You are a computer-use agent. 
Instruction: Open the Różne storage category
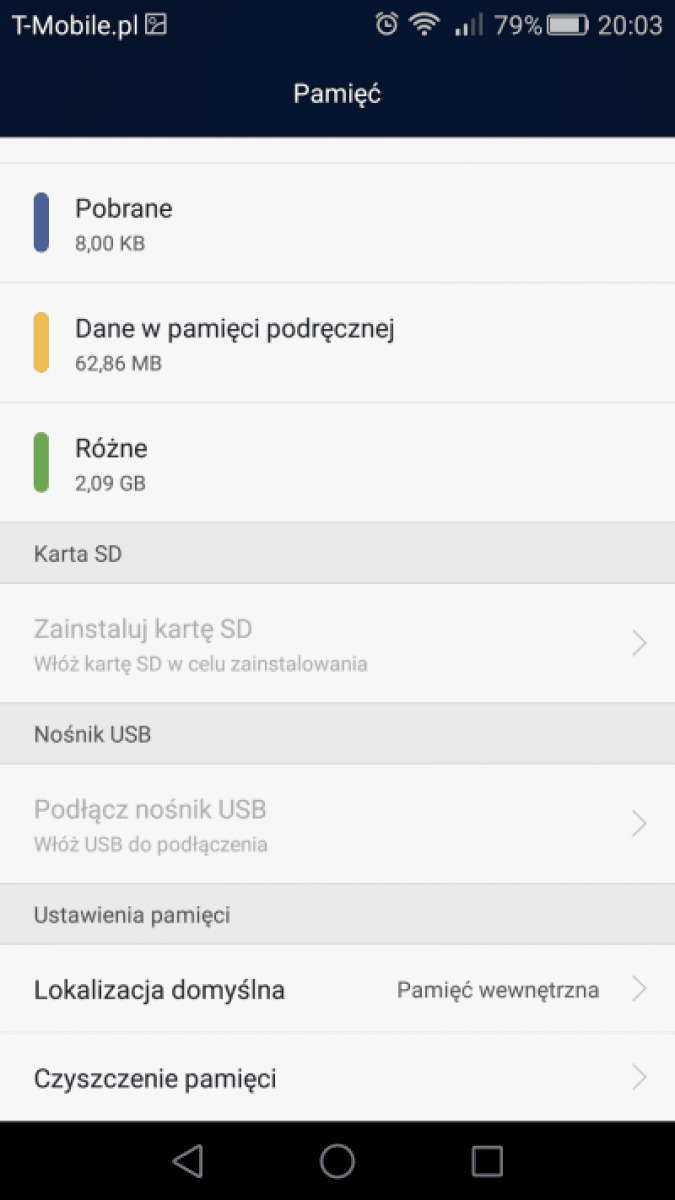(x=337, y=463)
